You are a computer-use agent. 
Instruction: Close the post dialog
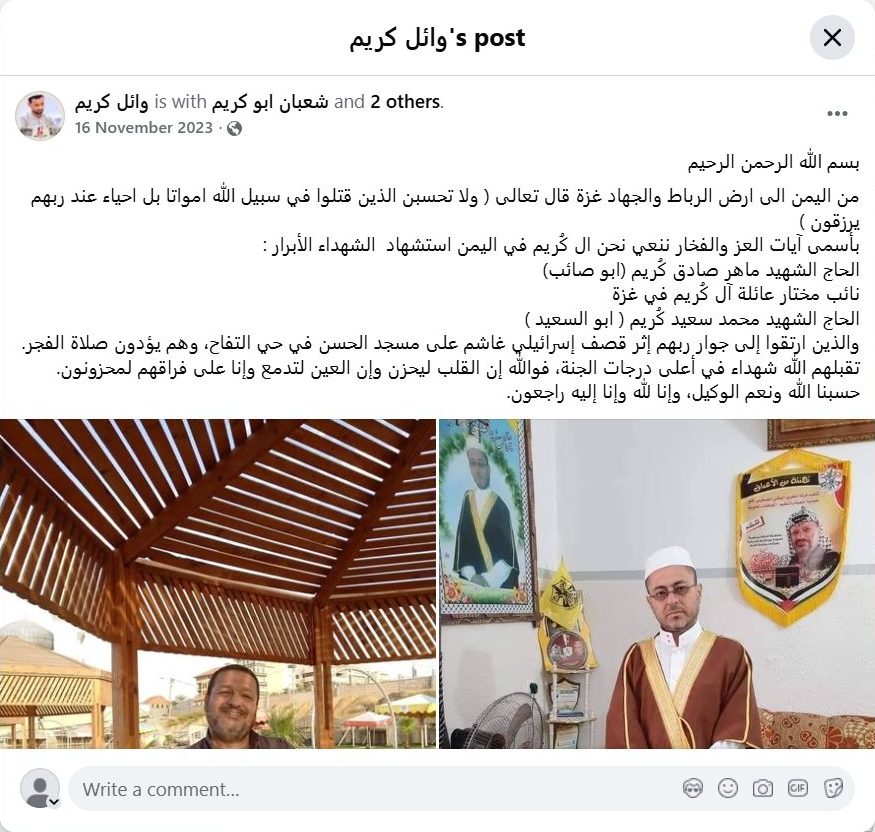[832, 38]
